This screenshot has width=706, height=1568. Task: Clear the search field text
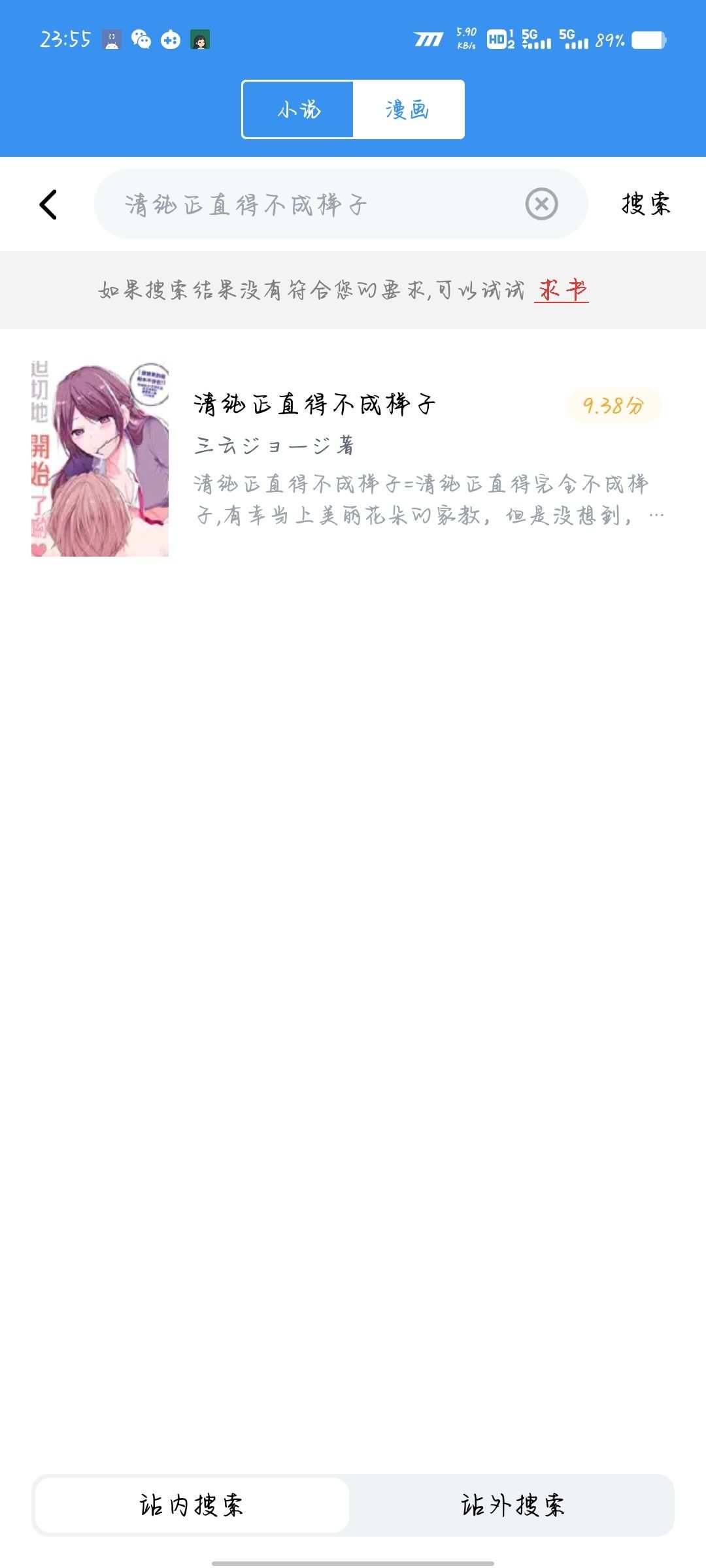(541, 204)
